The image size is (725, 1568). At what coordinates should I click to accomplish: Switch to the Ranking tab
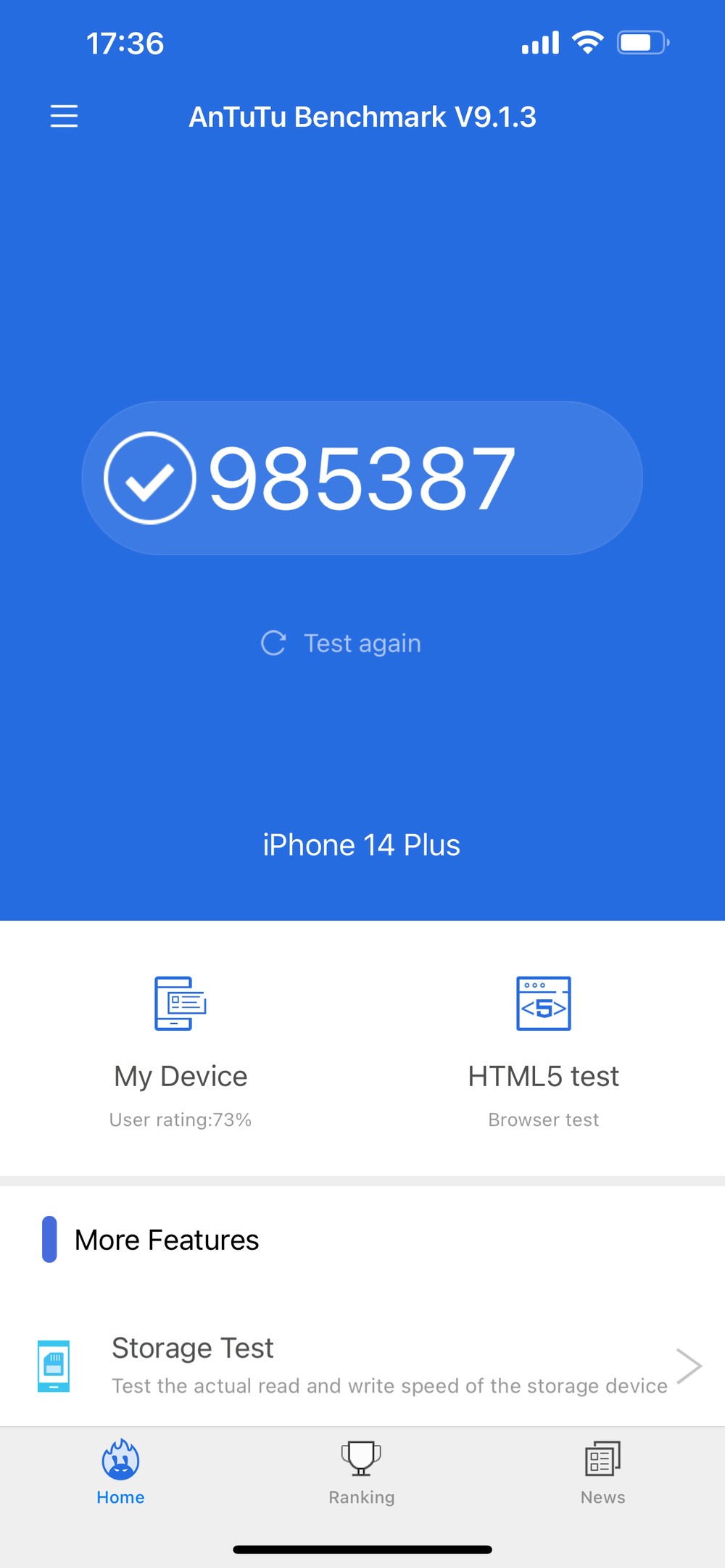361,1472
